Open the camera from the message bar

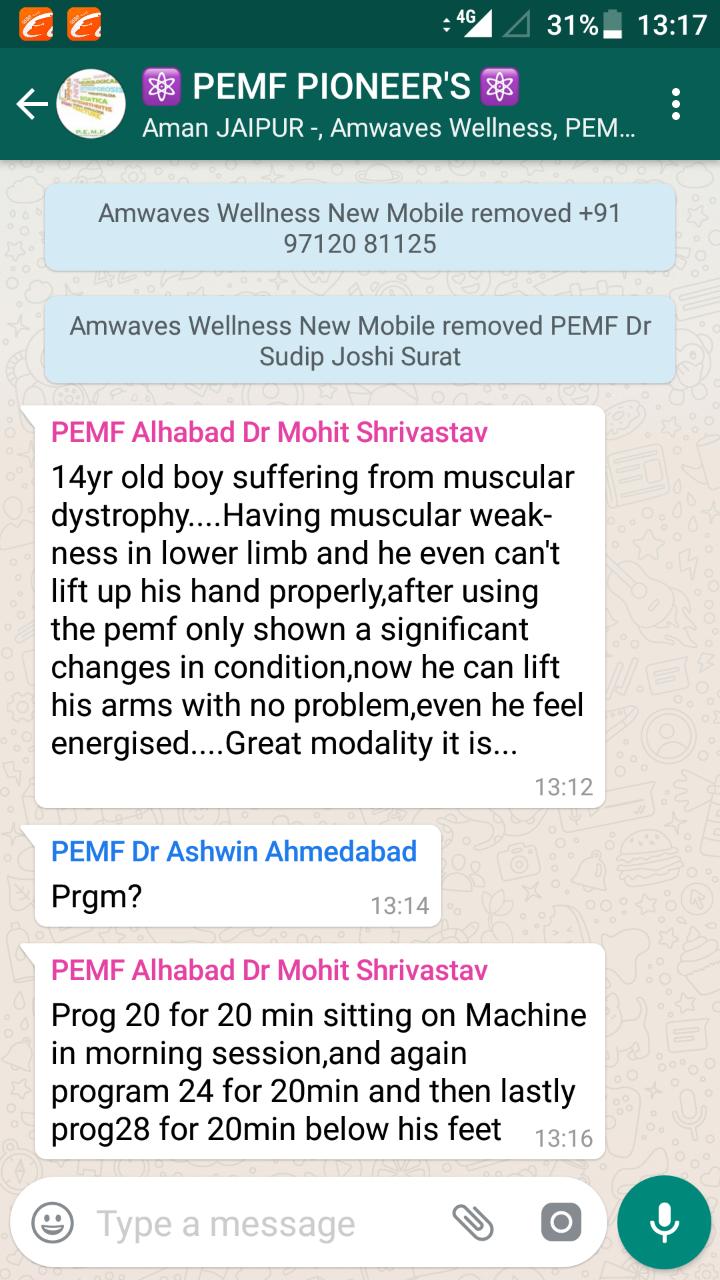click(560, 1222)
